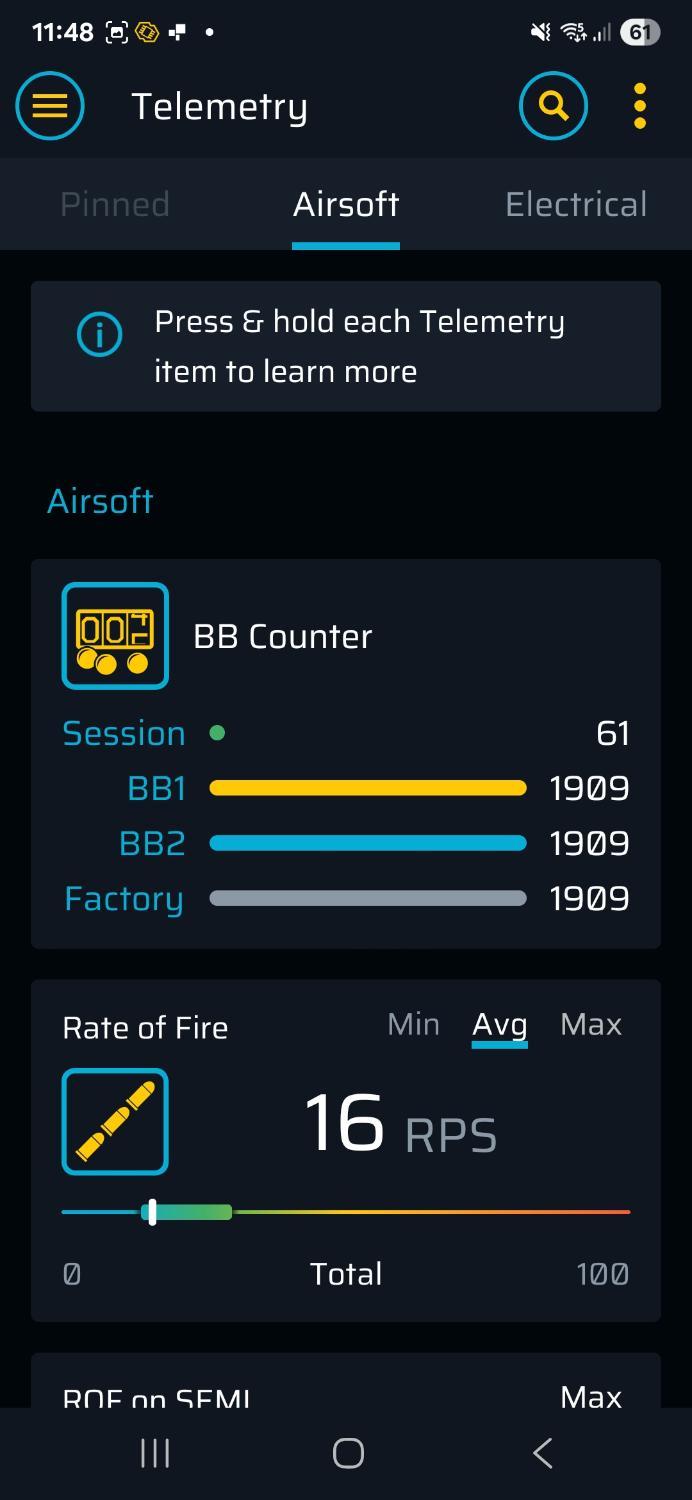Screen dimensions: 692x1500
Task: Switch to the Pinned tab
Action: [115, 204]
